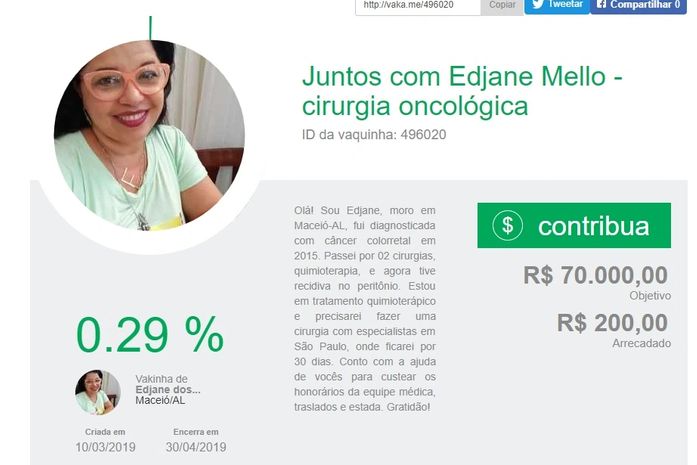Copy the campaign link with Copiar

502,5
